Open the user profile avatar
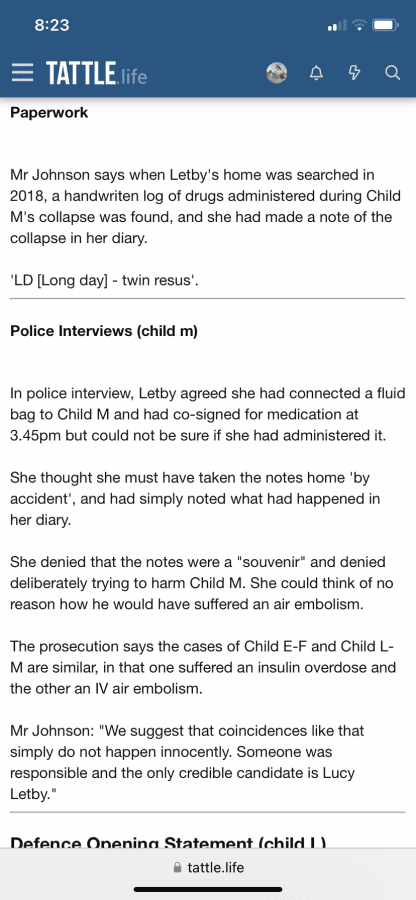The height and width of the screenshot is (900, 416). pyautogui.click(x=277, y=73)
